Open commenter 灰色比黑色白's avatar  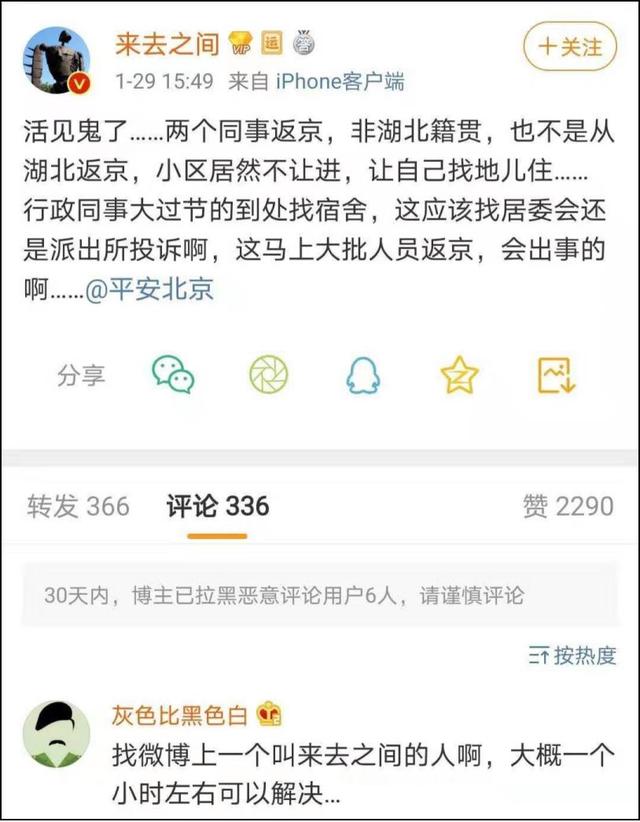tap(57, 735)
